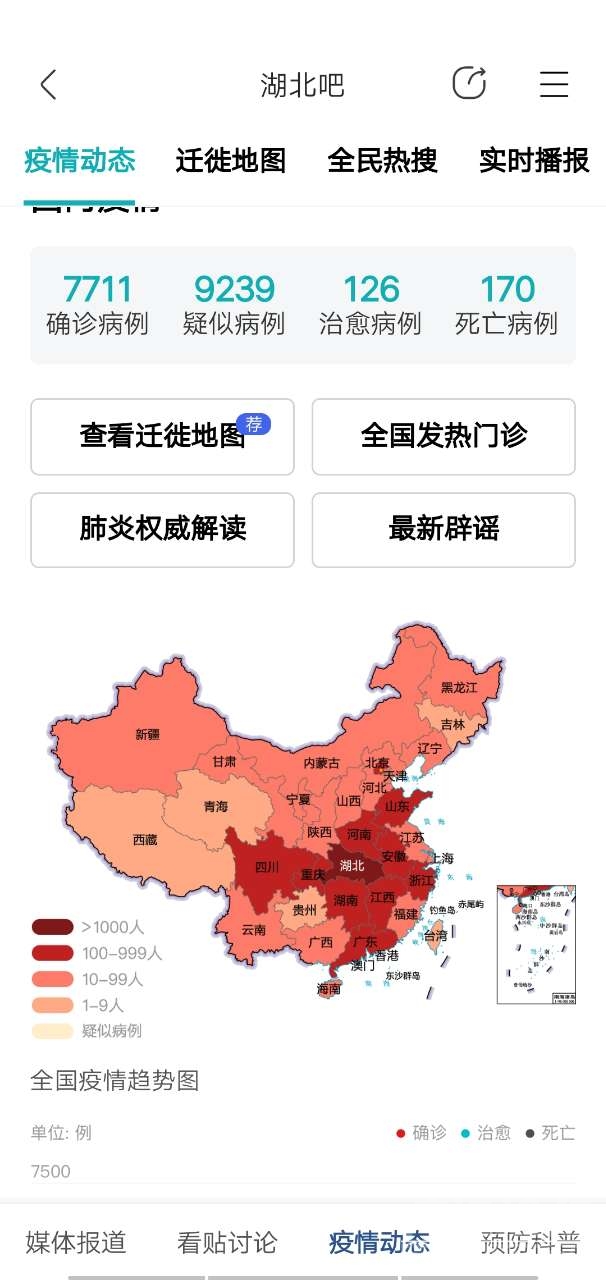Share this page via the share icon
Screen dimensions: 606x1280
point(469,84)
